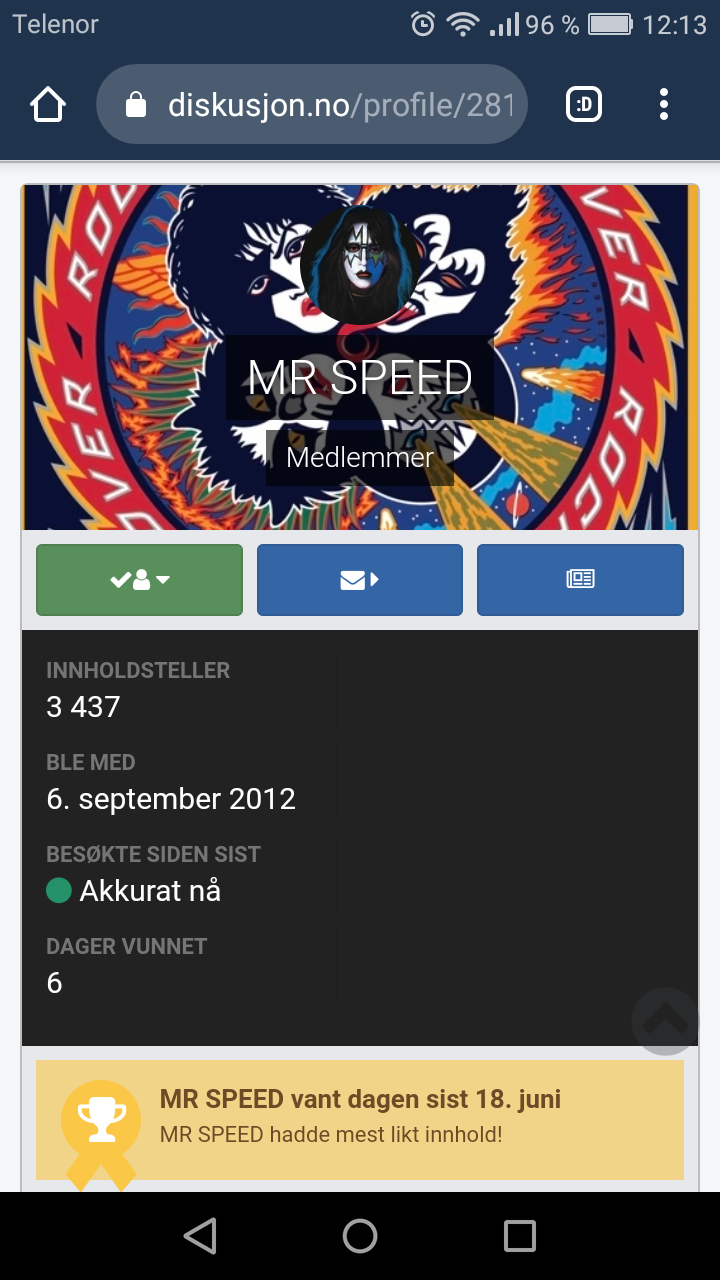Open the browser tab switcher
720x1280 pixels.
click(584, 105)
